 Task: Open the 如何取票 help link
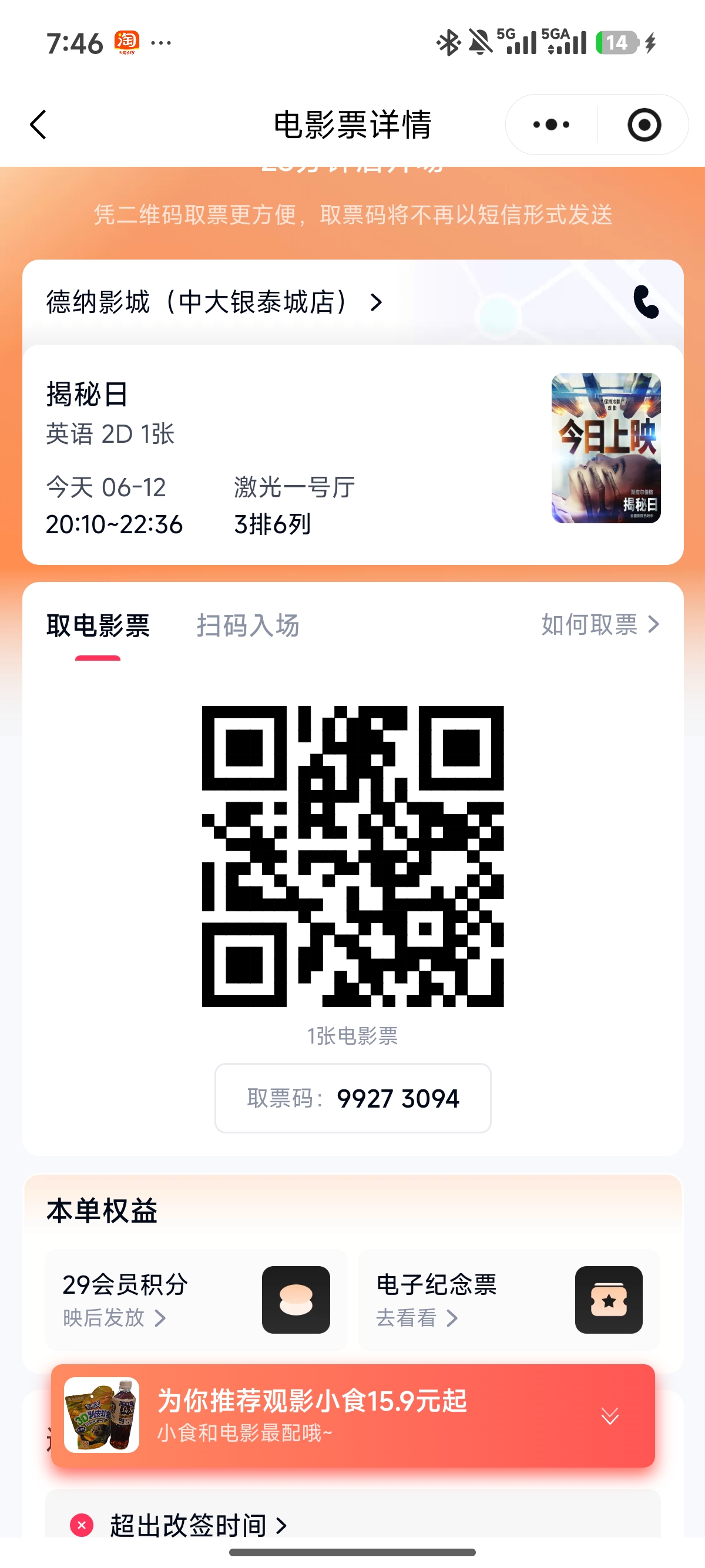[600, 624]
